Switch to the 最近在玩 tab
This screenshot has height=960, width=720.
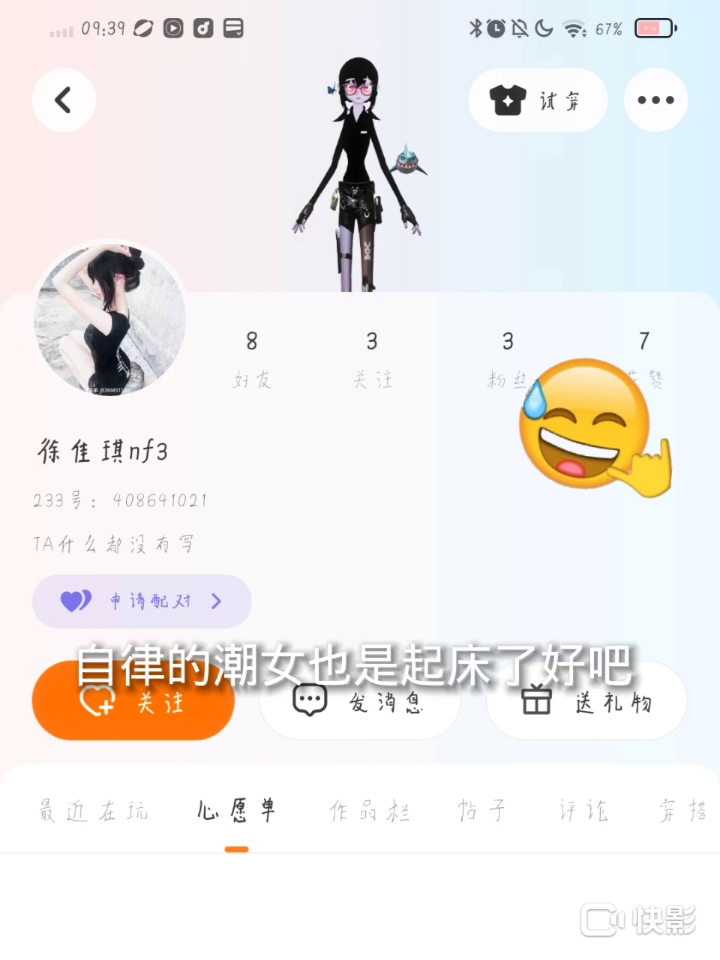[93, 811]
